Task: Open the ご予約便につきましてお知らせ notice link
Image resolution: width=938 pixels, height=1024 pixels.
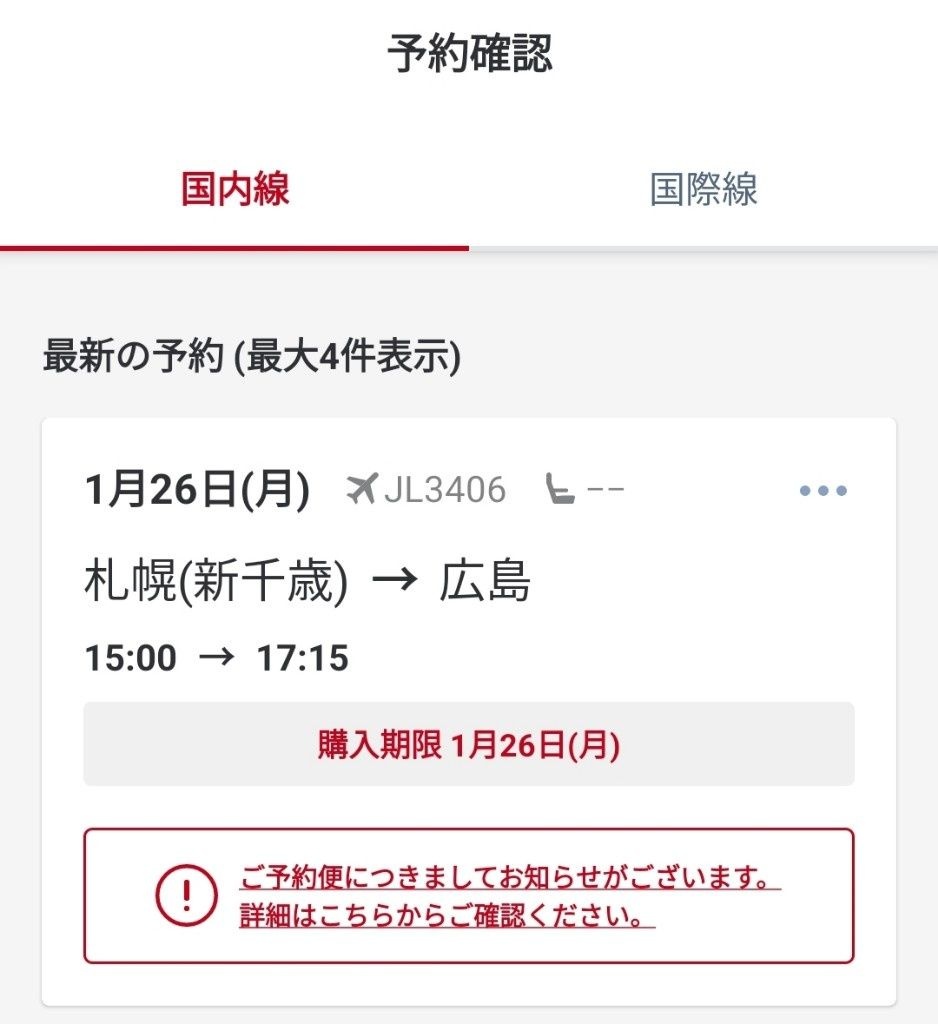Action: pyautogui.click(x=508, y=896)
